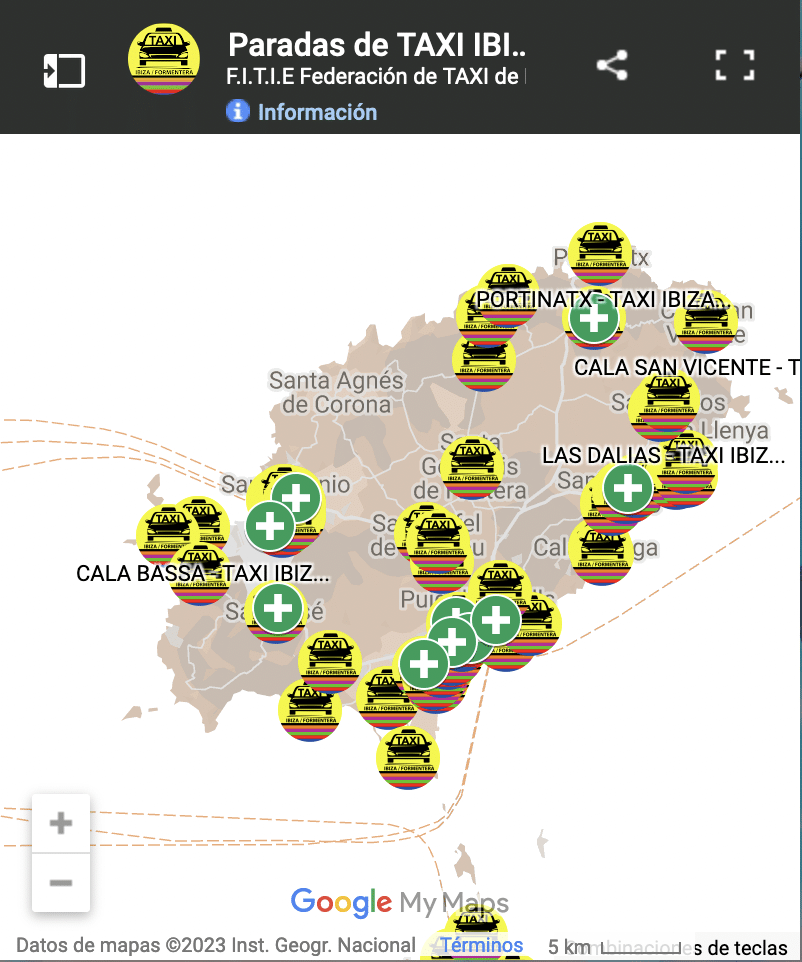View the map in fullscreen
Image resolution: width=802 pixels, height=962 pixels.
(734, 66)
